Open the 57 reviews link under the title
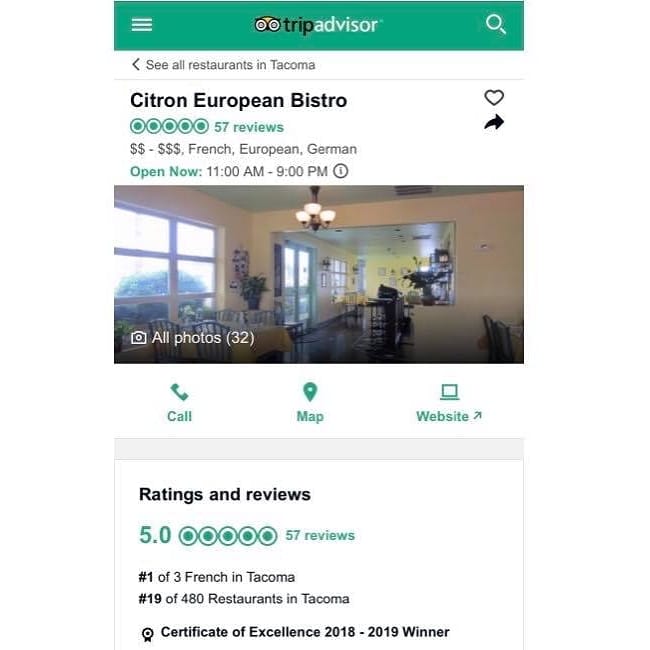 [248, 127]
